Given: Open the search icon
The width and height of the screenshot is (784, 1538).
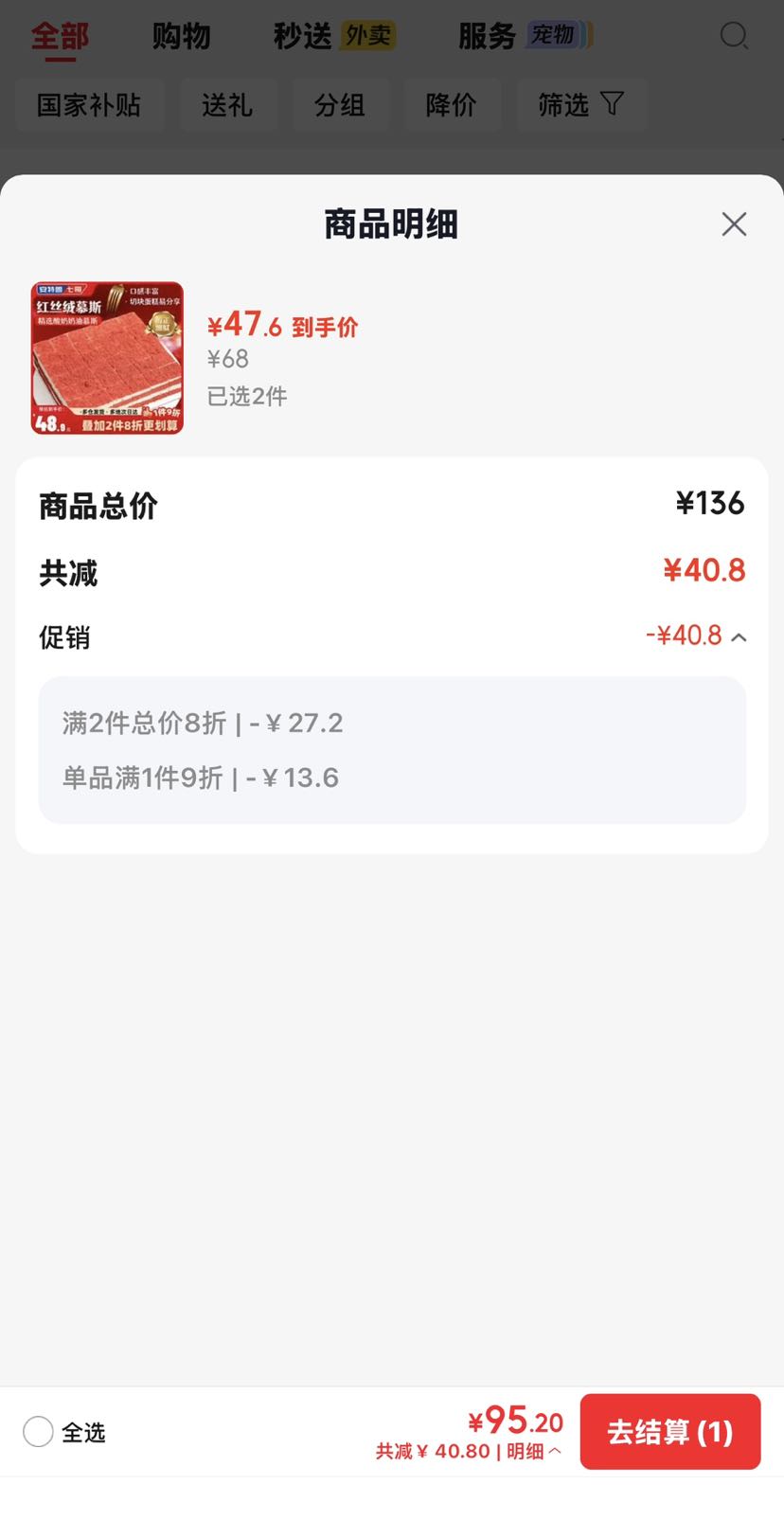Looking at the screenshot, I should 734,36.
